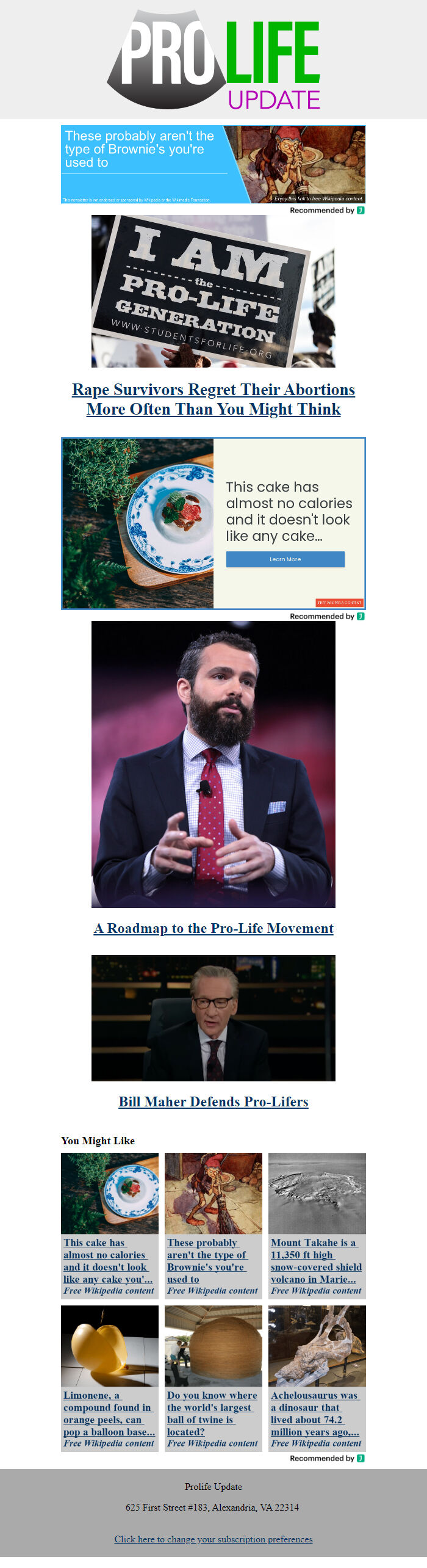The width and height of the screenshot is (427, 1568).
Task: Open the Brownie's banner ad at top
Action: 213,164
